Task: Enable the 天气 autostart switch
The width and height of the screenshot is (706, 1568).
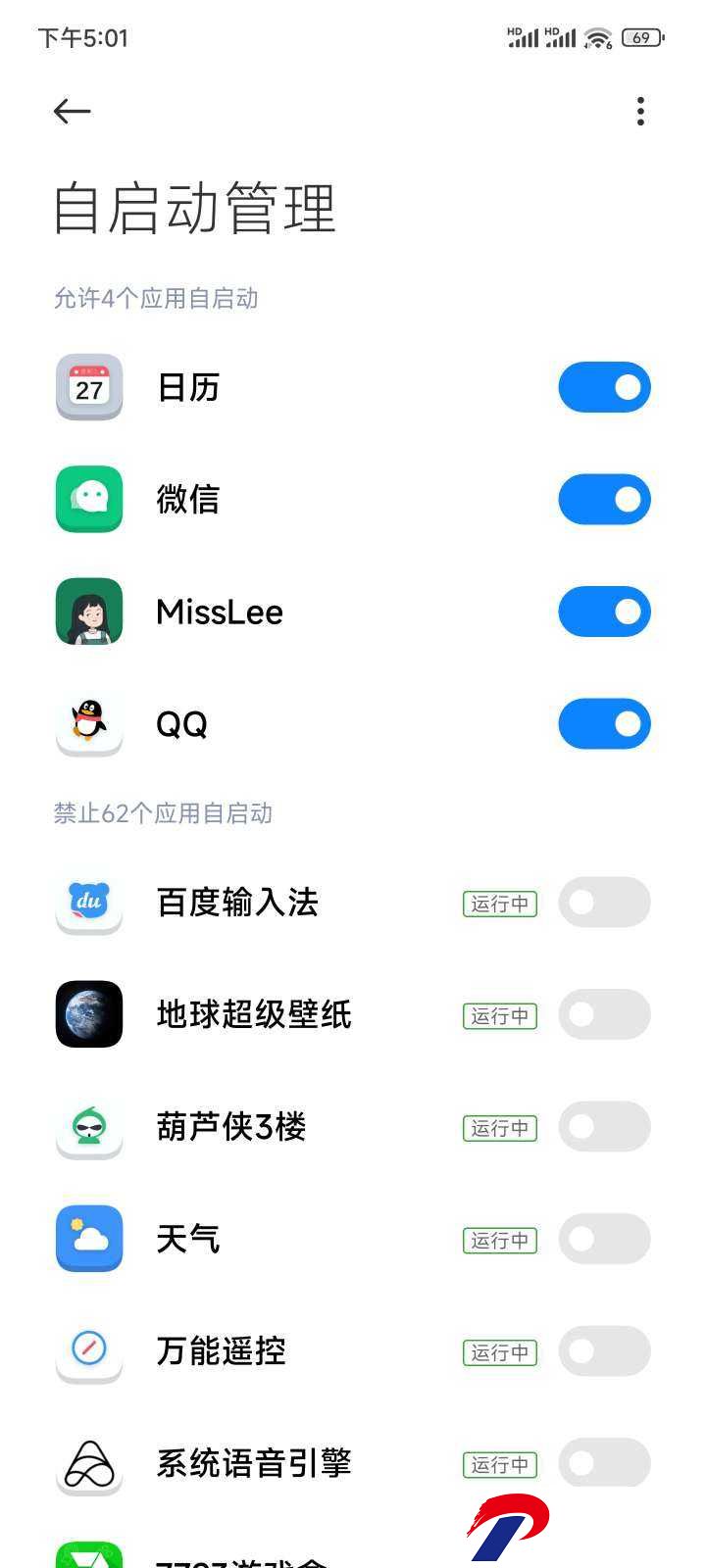Action: coord(604,1239)
